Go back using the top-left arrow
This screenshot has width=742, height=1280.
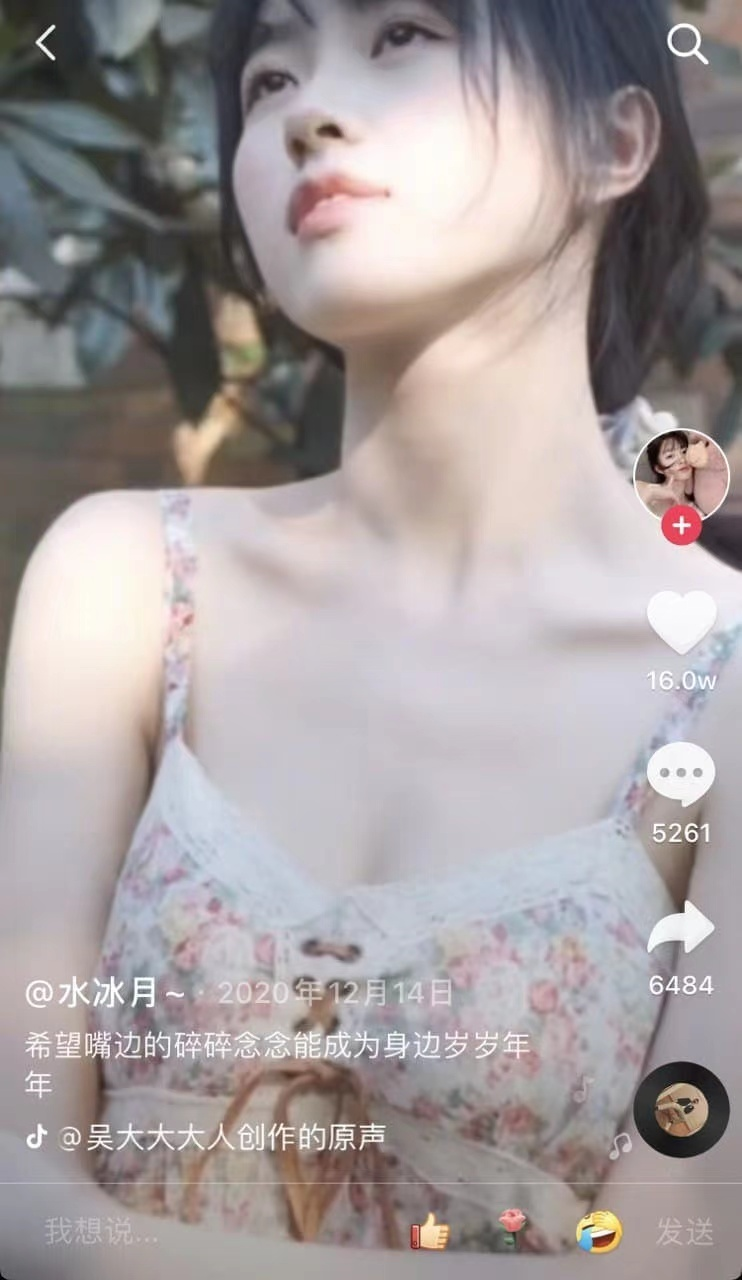46,42
